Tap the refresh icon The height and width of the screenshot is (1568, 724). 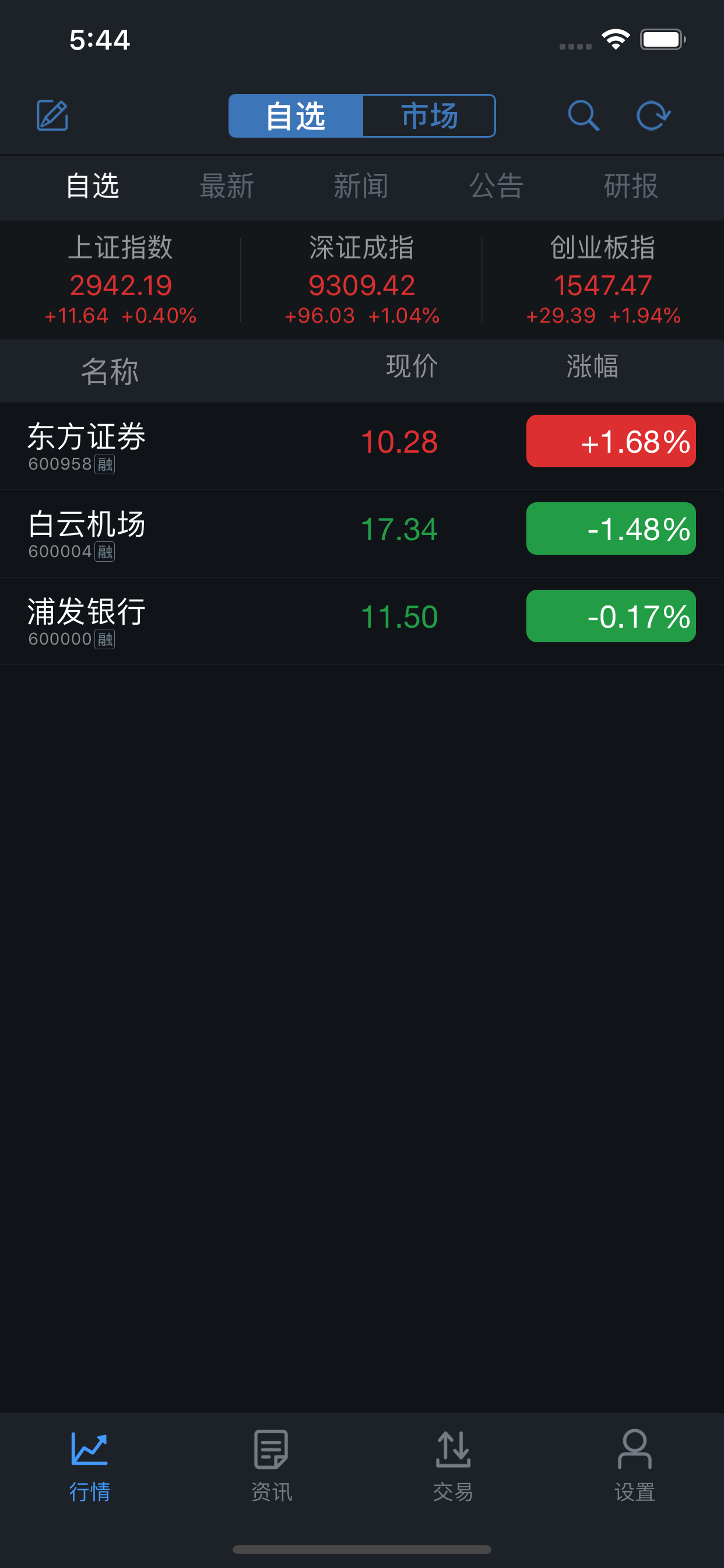(653, 116)
